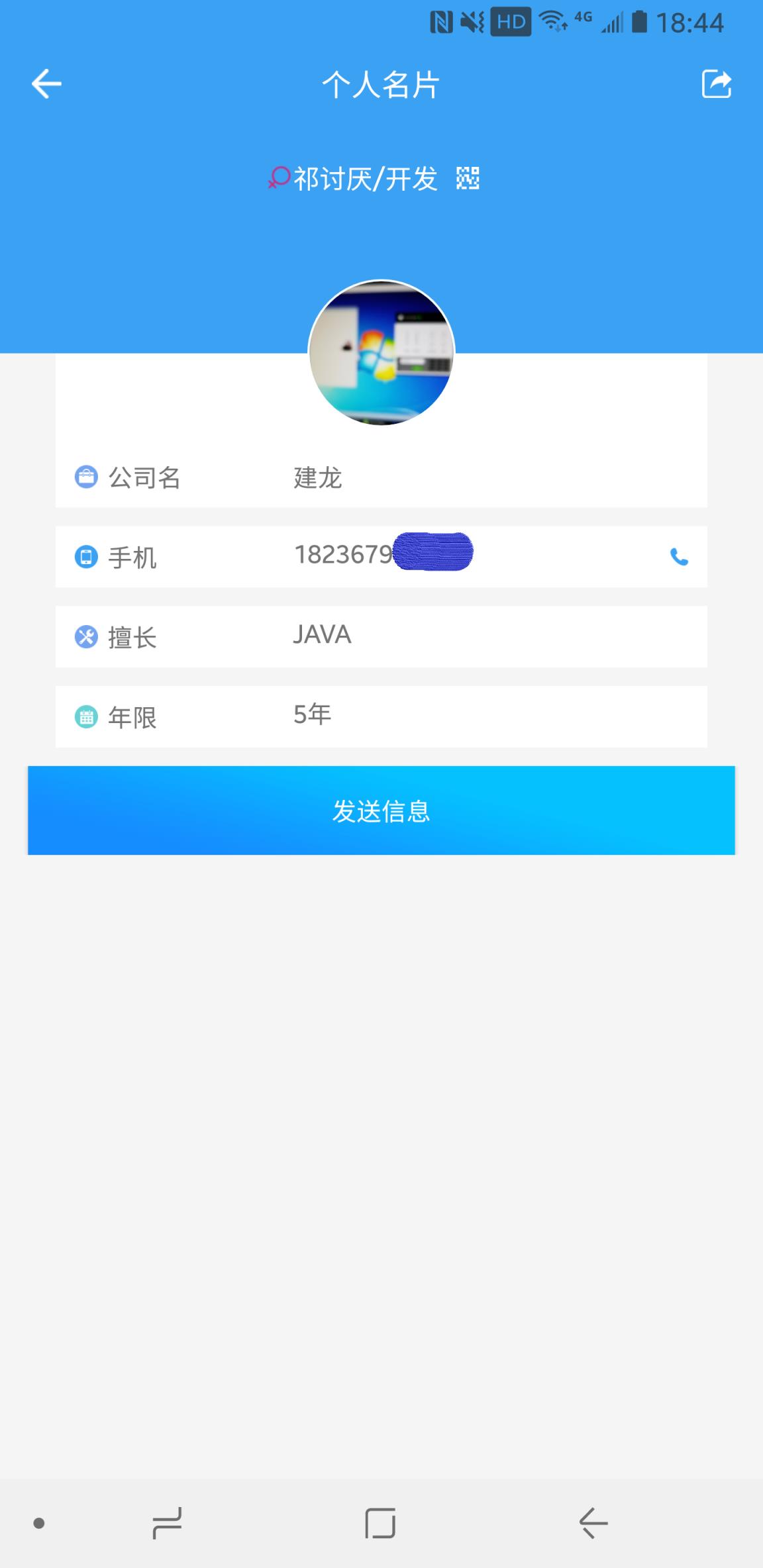Click the back arrow in top bar
The width and height of the screenshot is (763, 1568).
[46, 84]
